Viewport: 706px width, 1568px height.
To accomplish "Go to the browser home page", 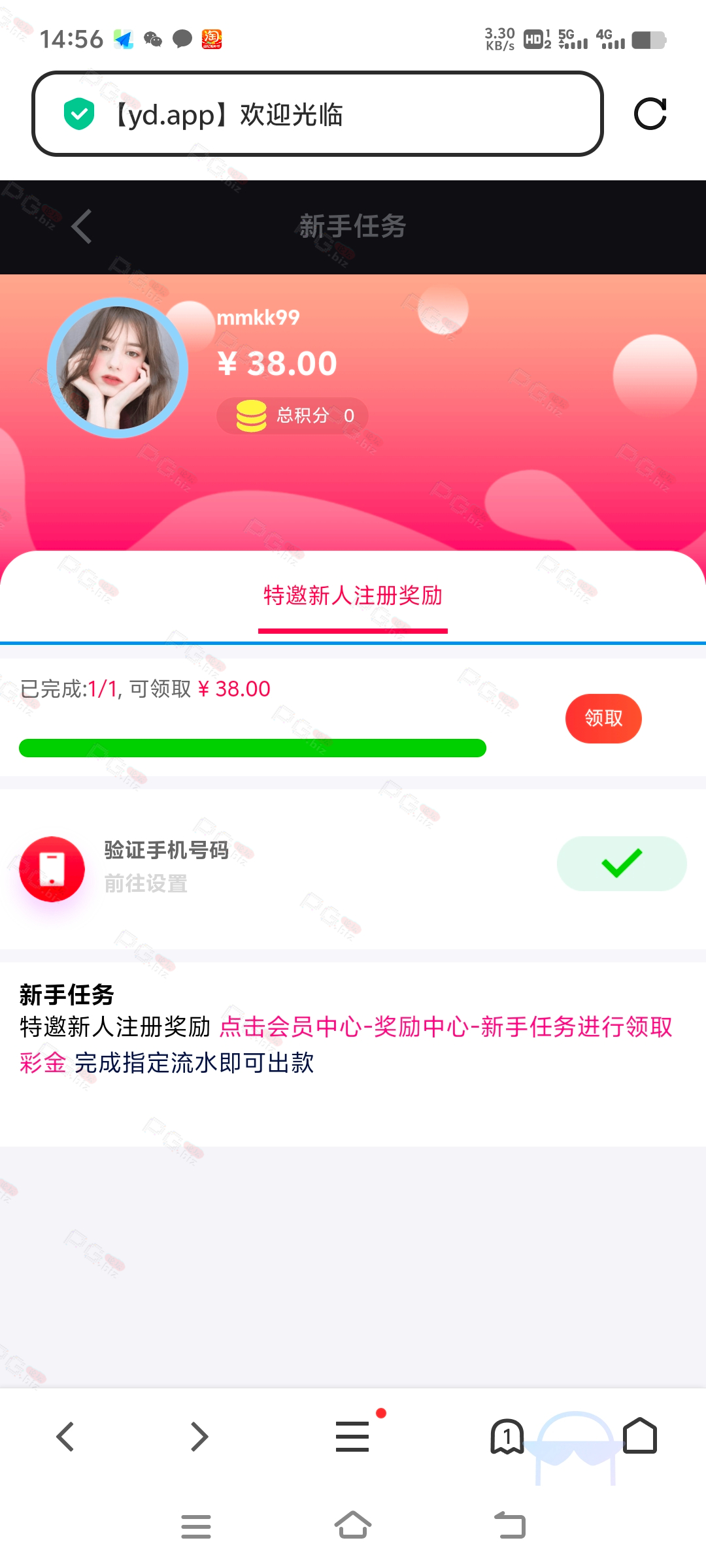I will tap(640, 1435).
